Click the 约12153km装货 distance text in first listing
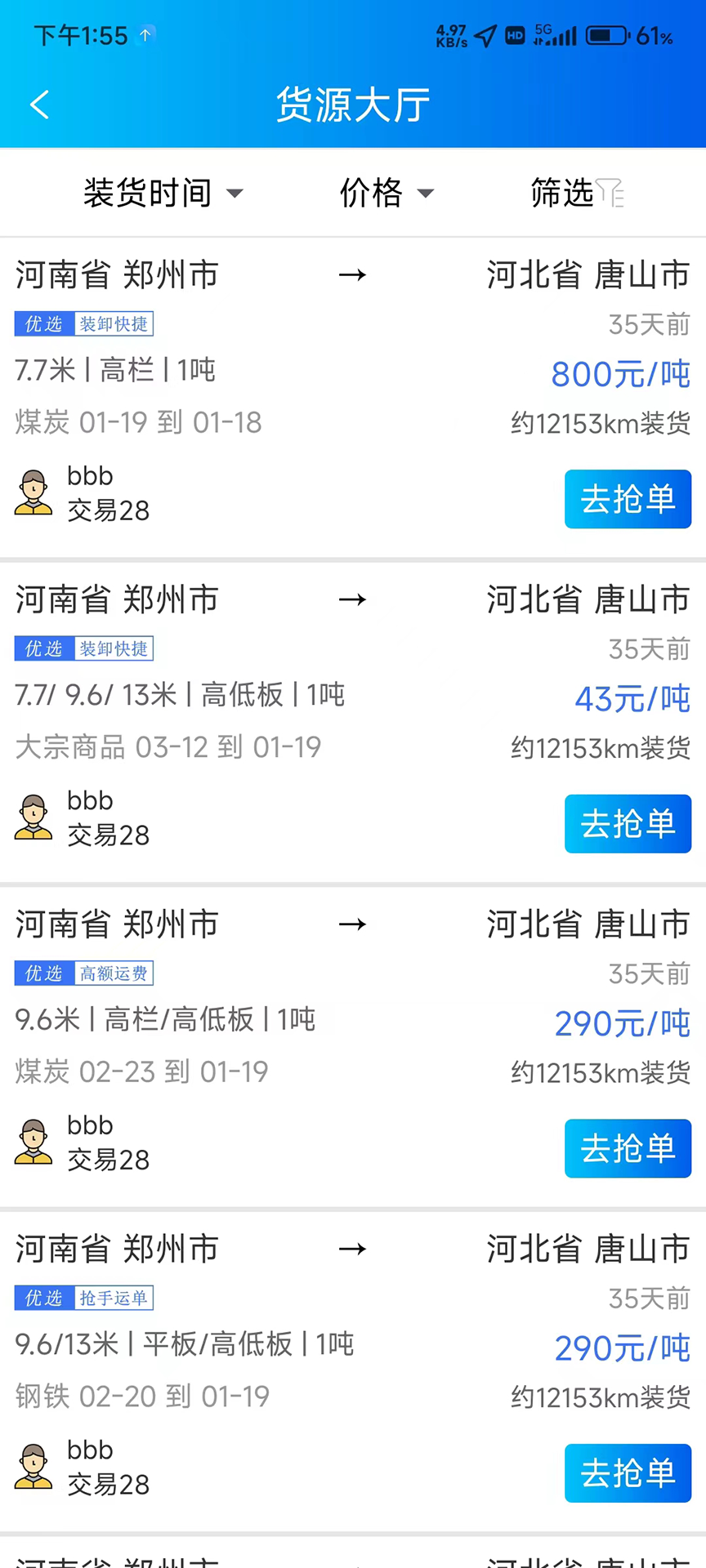The height and width of the screenshot is (1568, 706). point(600,423)
